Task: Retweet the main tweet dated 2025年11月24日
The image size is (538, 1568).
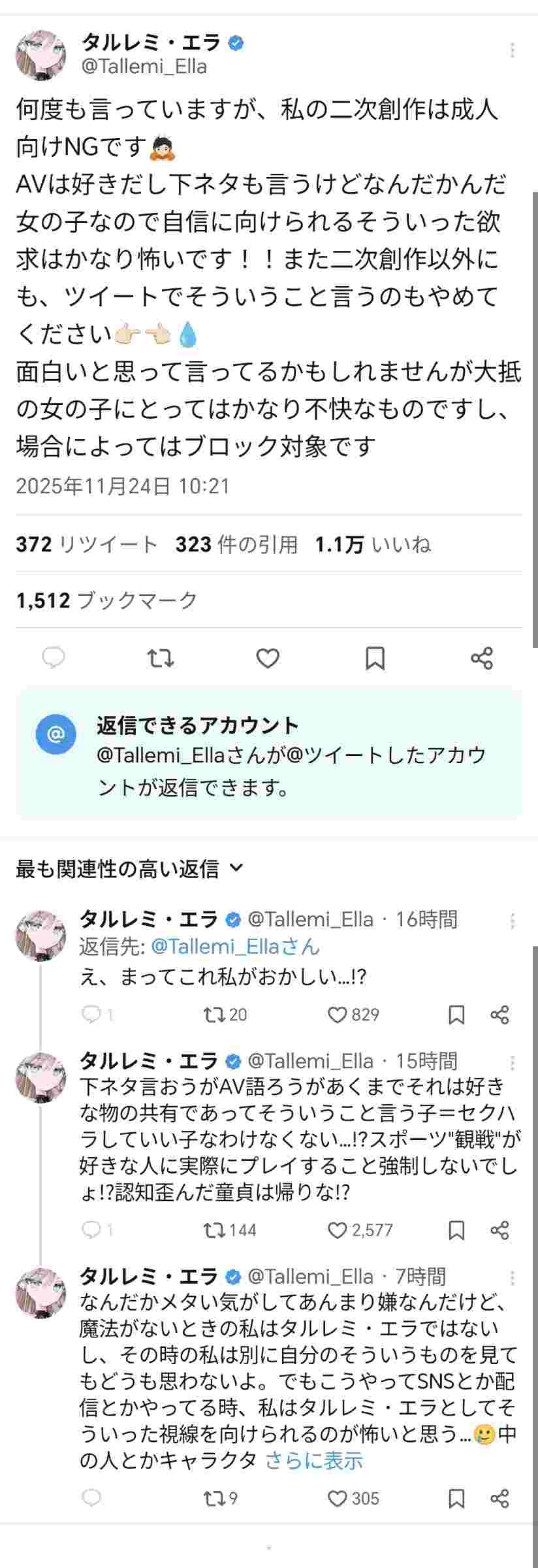Action: click(x=161, y=658)
